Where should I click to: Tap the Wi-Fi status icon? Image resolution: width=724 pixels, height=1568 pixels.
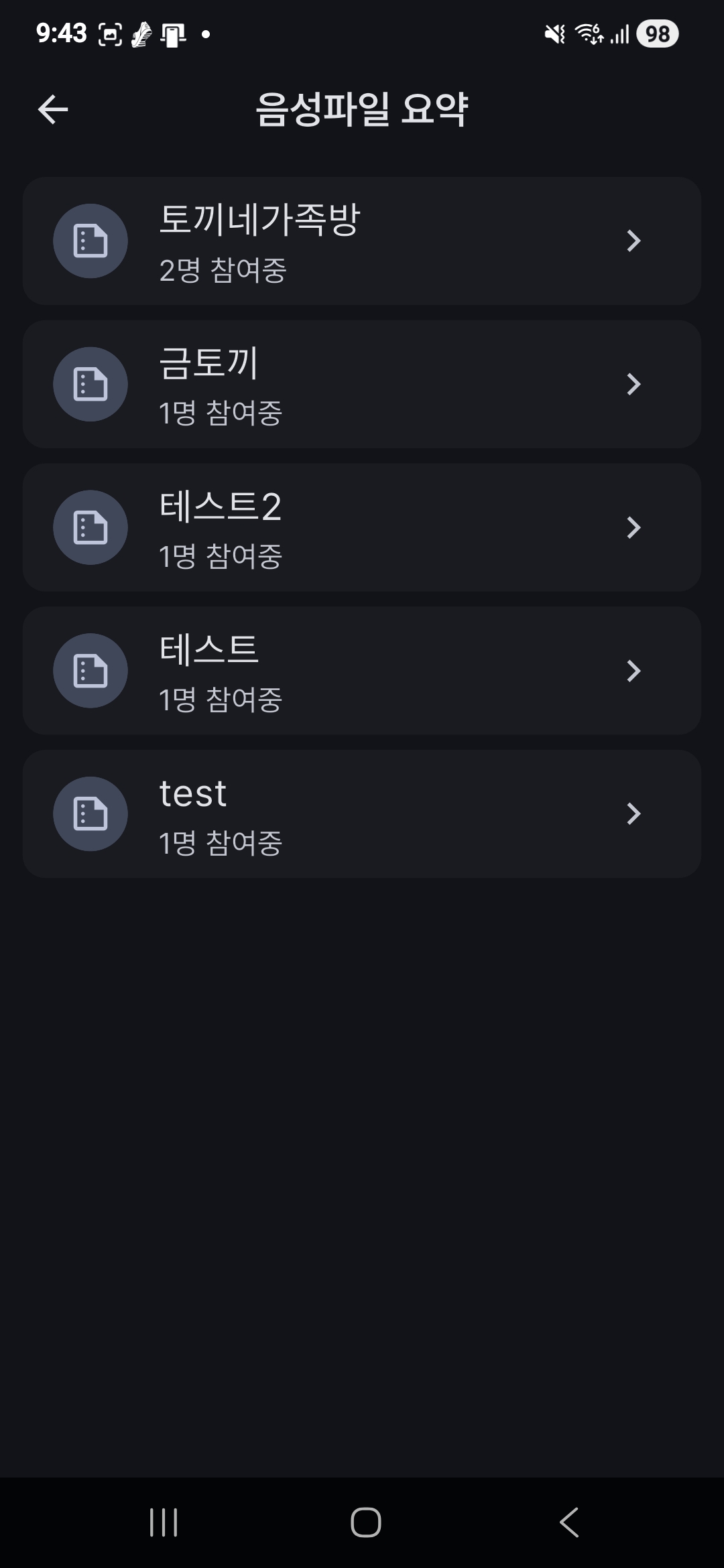[589, 34]
